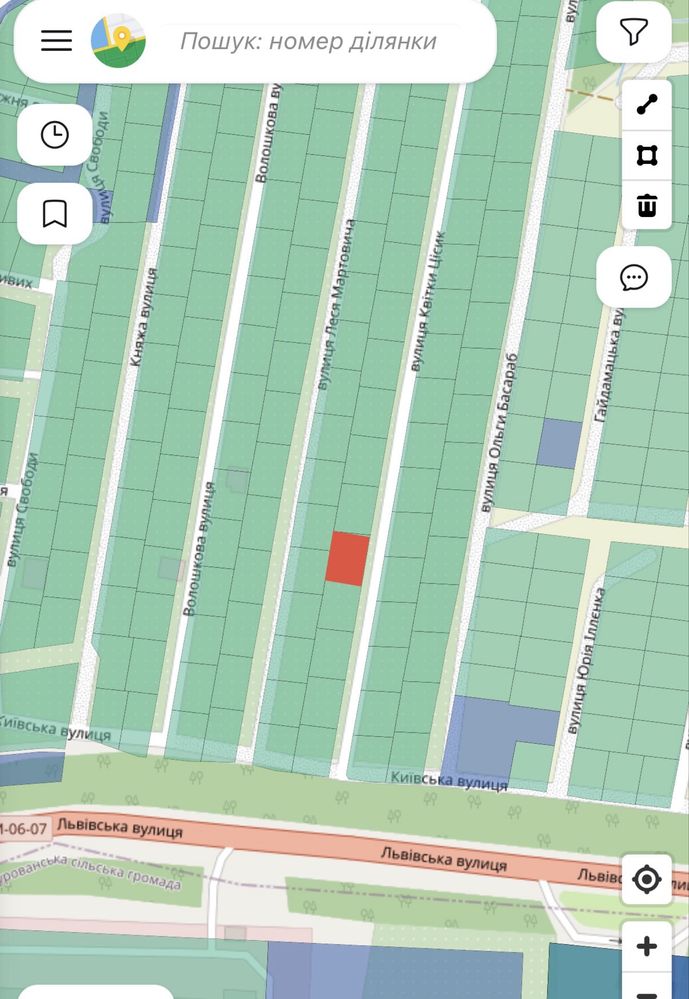689x999 pixels.
Task: Open the feedback chat bubble
Action: 634,277
